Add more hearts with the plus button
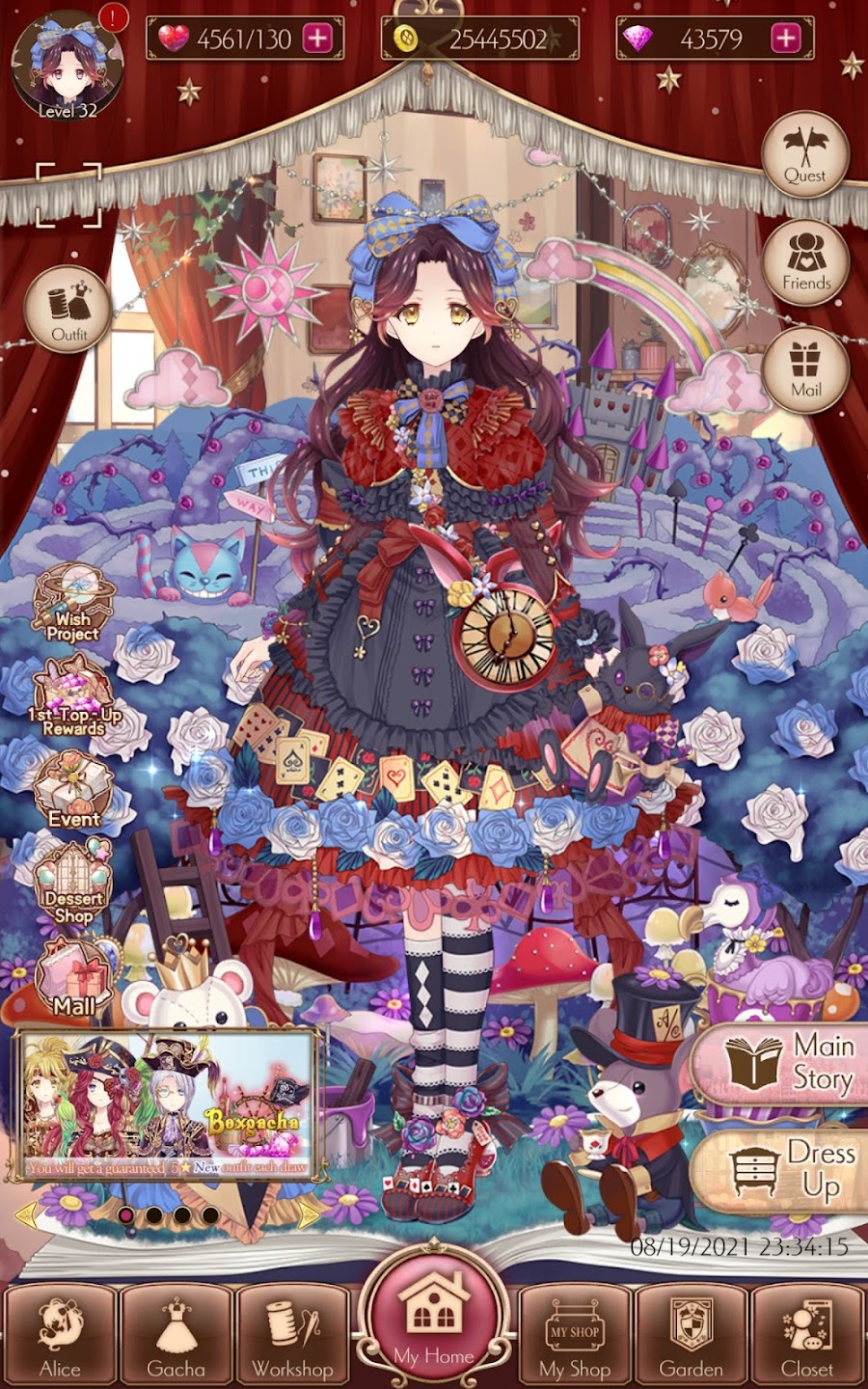868x1389 pixels. tap(317, 39)
